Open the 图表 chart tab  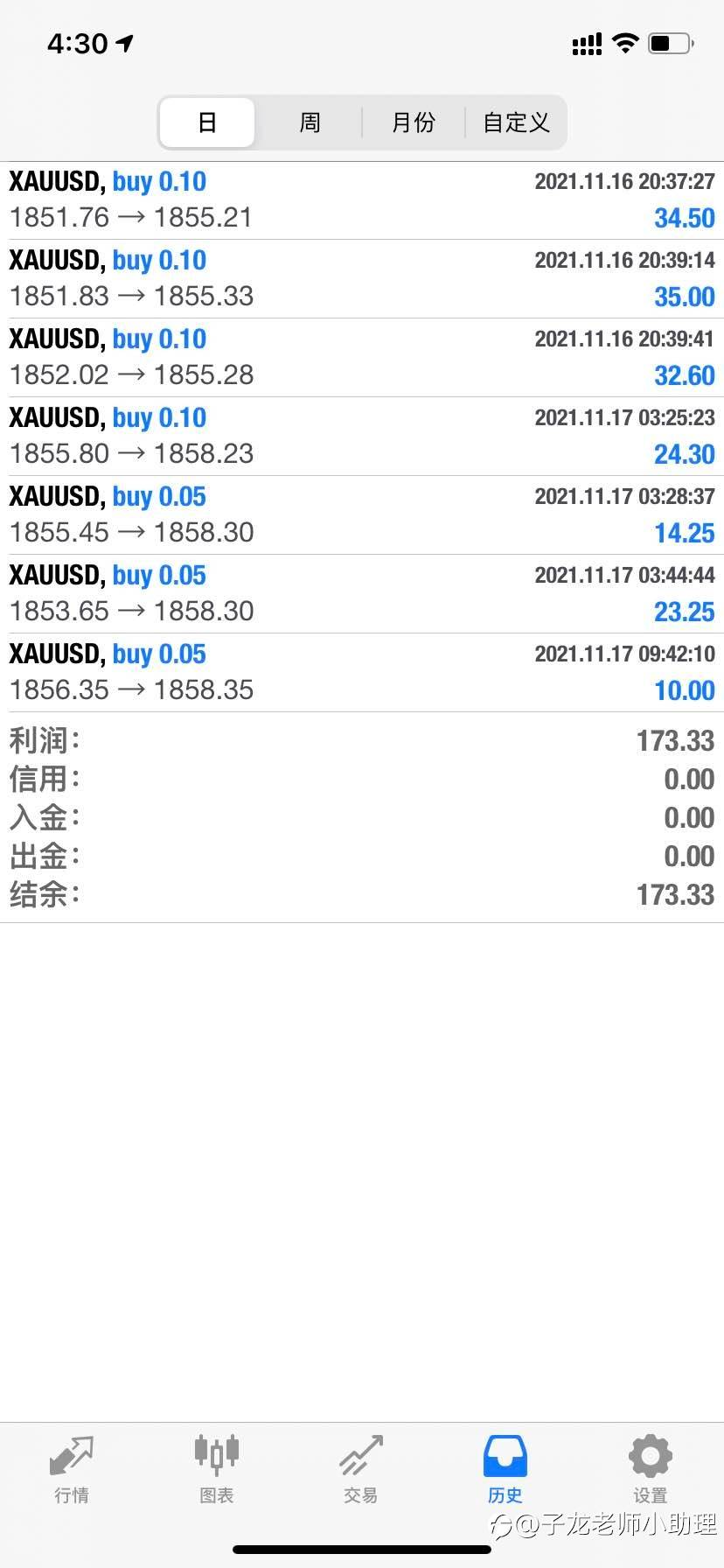(216, 1470)
